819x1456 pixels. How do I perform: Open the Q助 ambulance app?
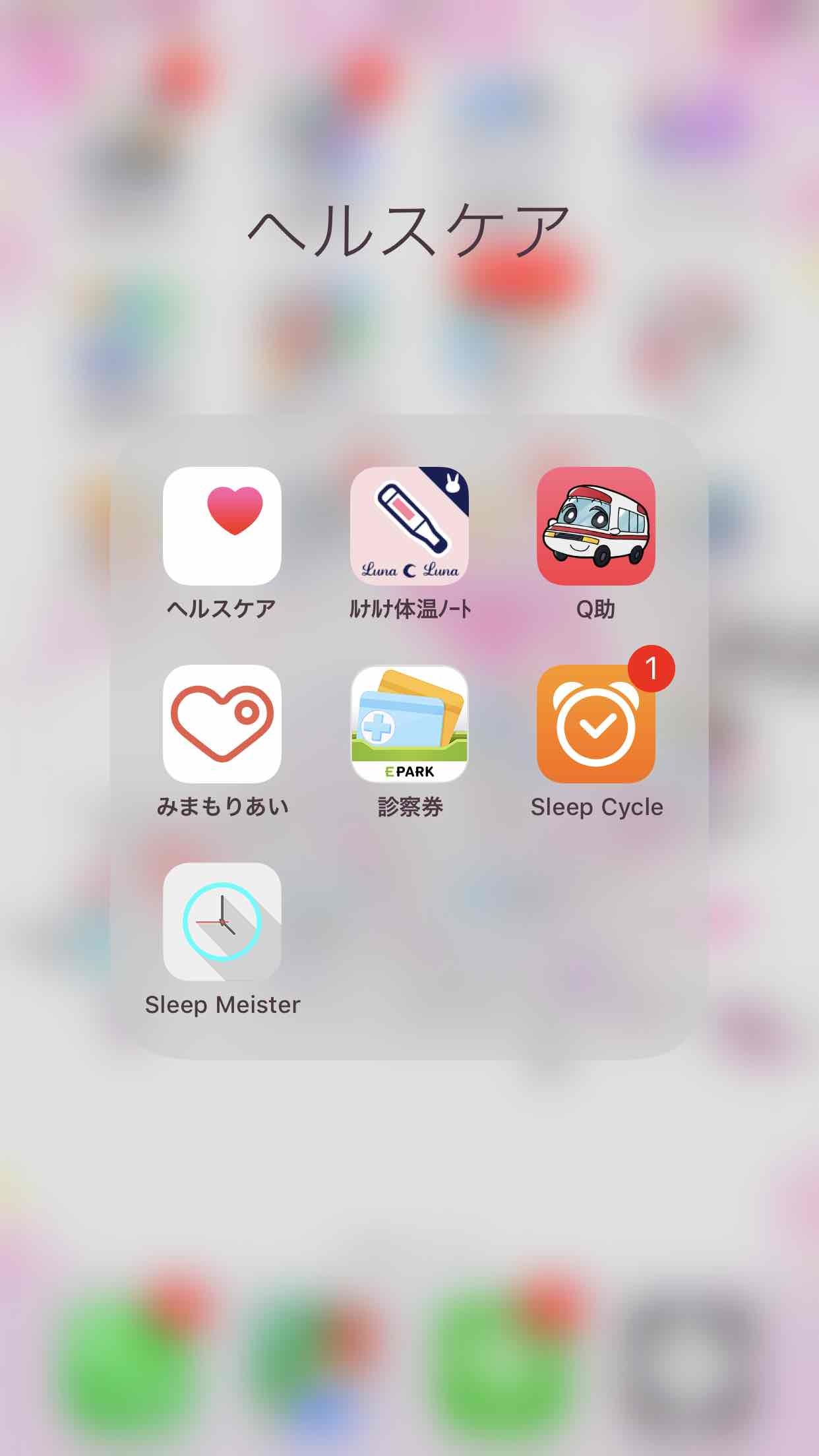pos(596,526)
